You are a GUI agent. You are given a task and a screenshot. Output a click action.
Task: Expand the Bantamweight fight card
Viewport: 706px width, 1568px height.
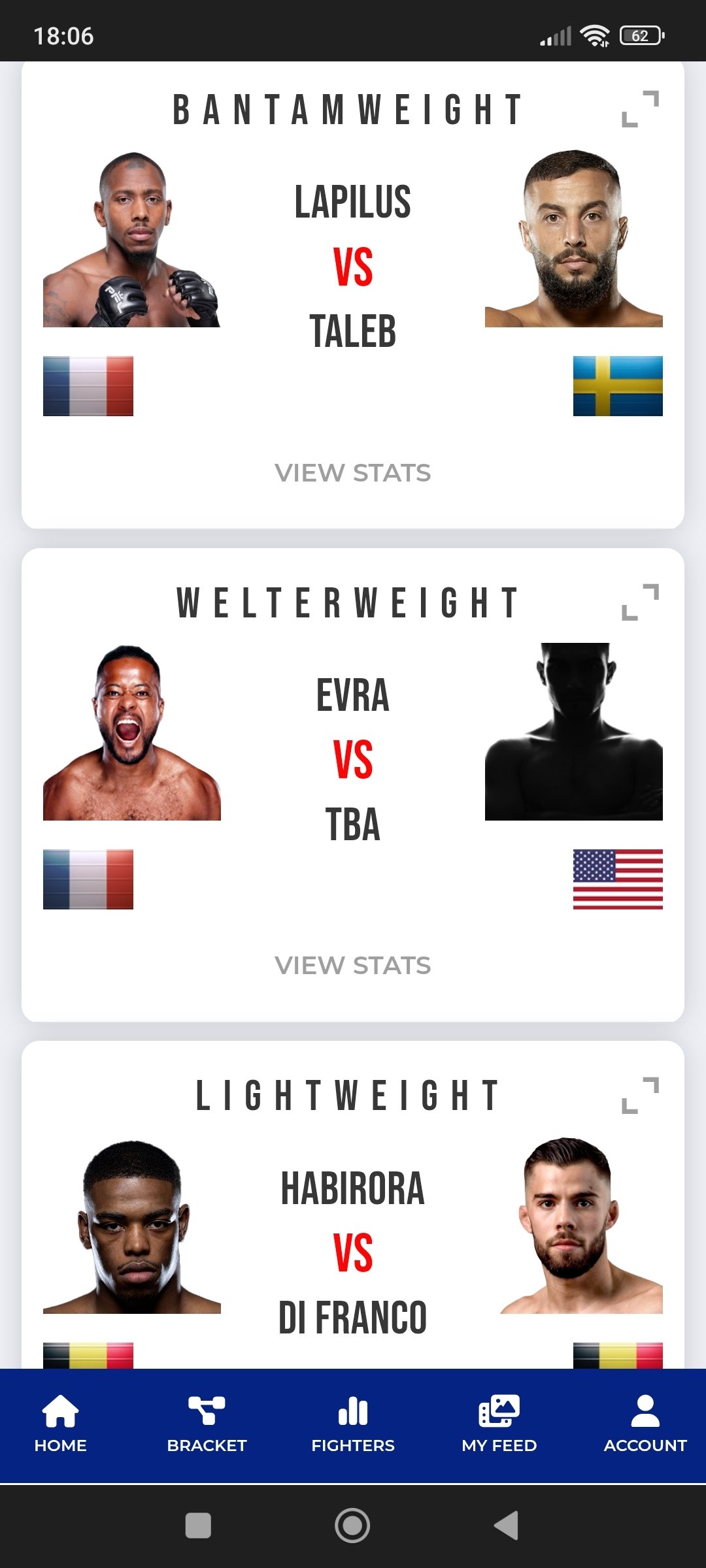[x=640, y=108]
